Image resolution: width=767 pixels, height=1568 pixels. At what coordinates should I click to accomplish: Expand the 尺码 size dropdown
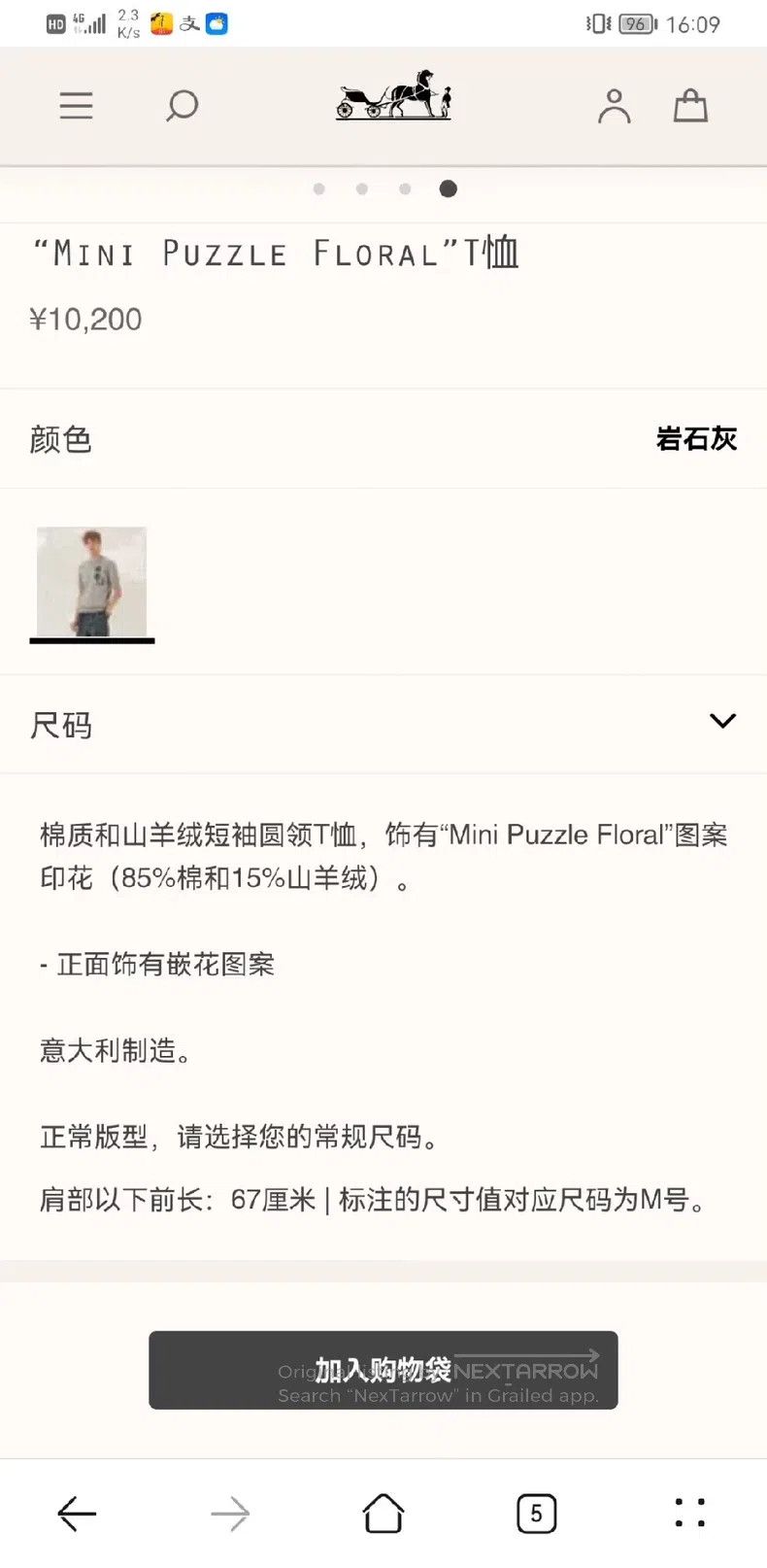tap(383, 724)
